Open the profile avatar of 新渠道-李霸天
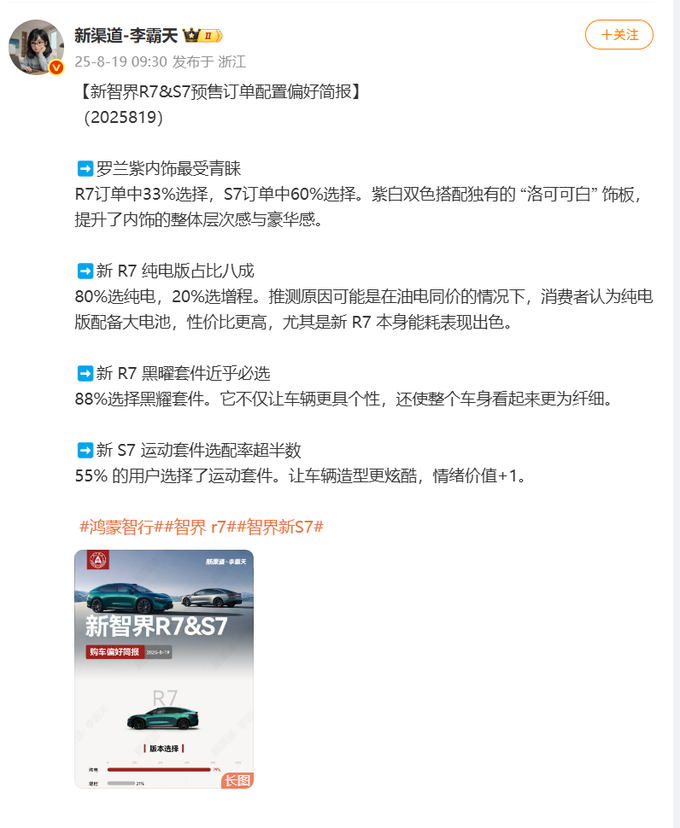The image size is (680, 828). click(x=37, y=46)
